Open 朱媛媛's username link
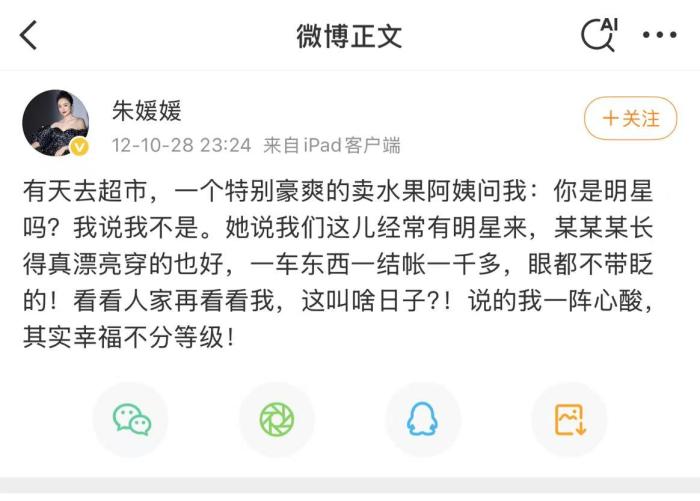Screen dimensions: 700x501 pyautogui.click(x=145, y=110)
